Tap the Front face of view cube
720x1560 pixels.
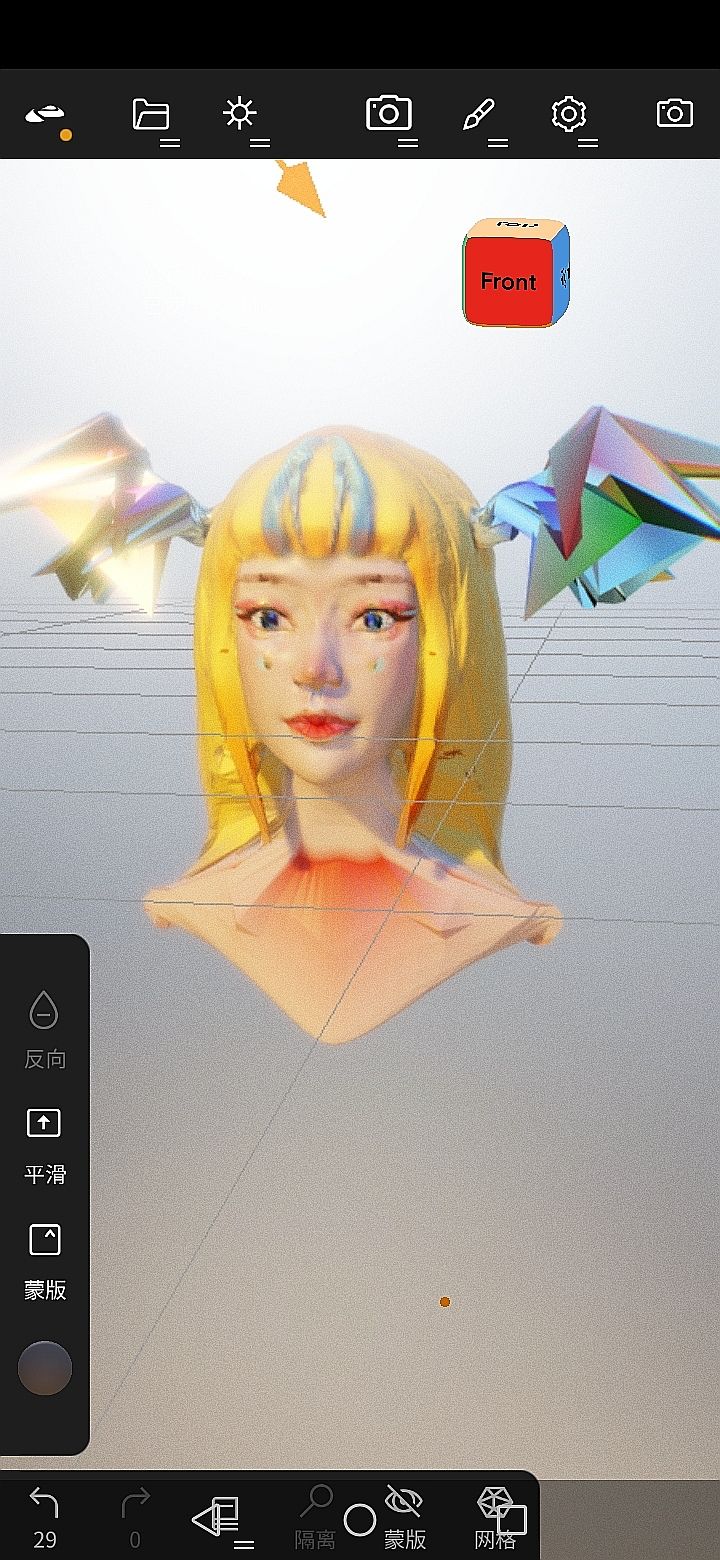(x=508, y=281)
